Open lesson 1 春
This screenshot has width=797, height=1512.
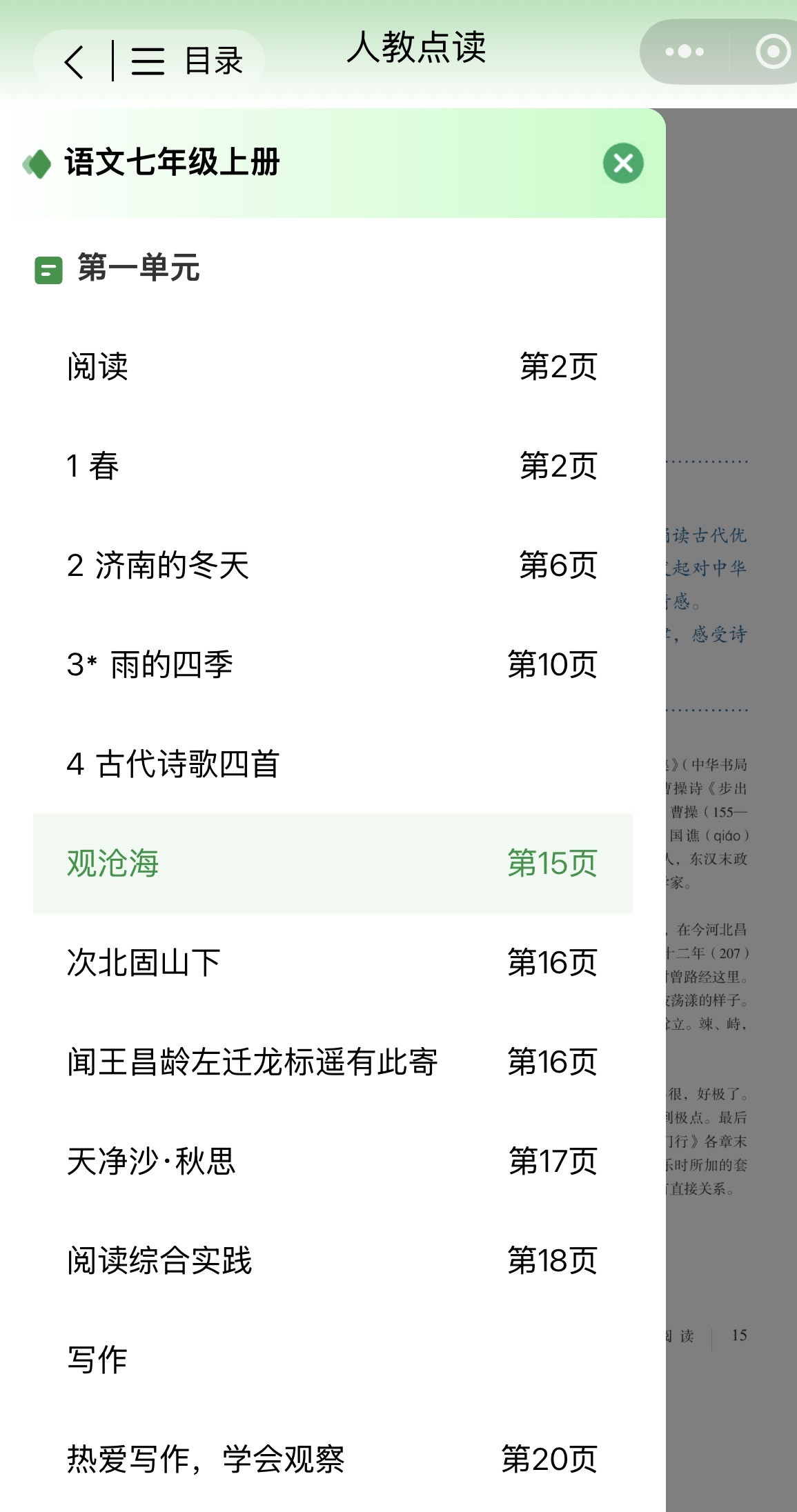click(x=331, y=466)
